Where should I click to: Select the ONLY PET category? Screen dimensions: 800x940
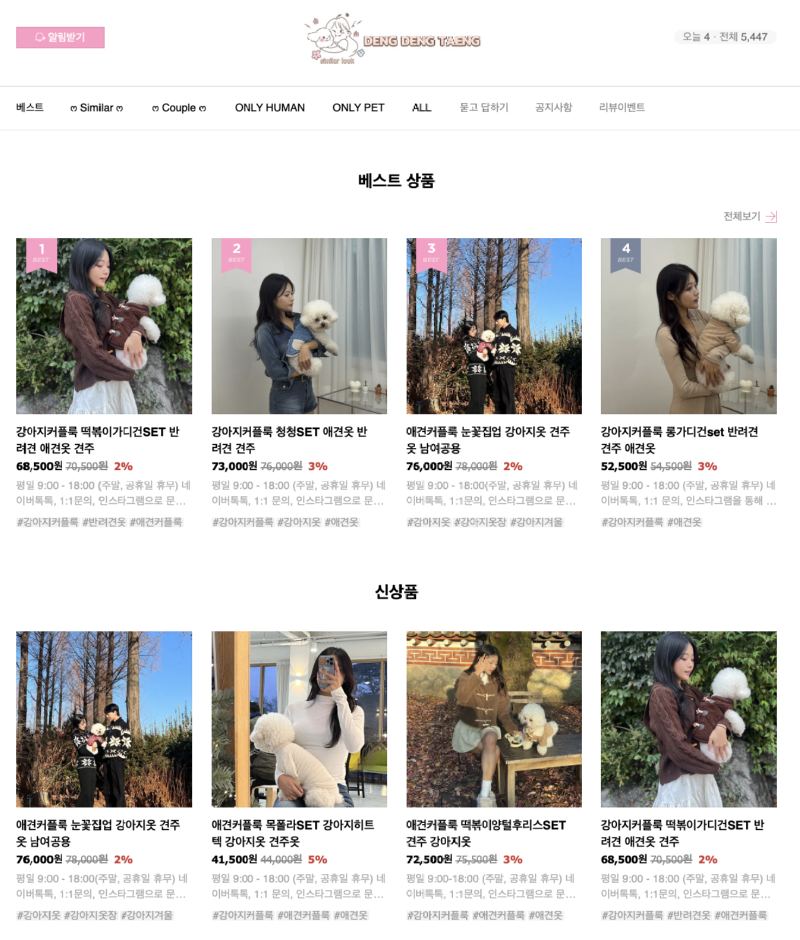tap(358, 108)
